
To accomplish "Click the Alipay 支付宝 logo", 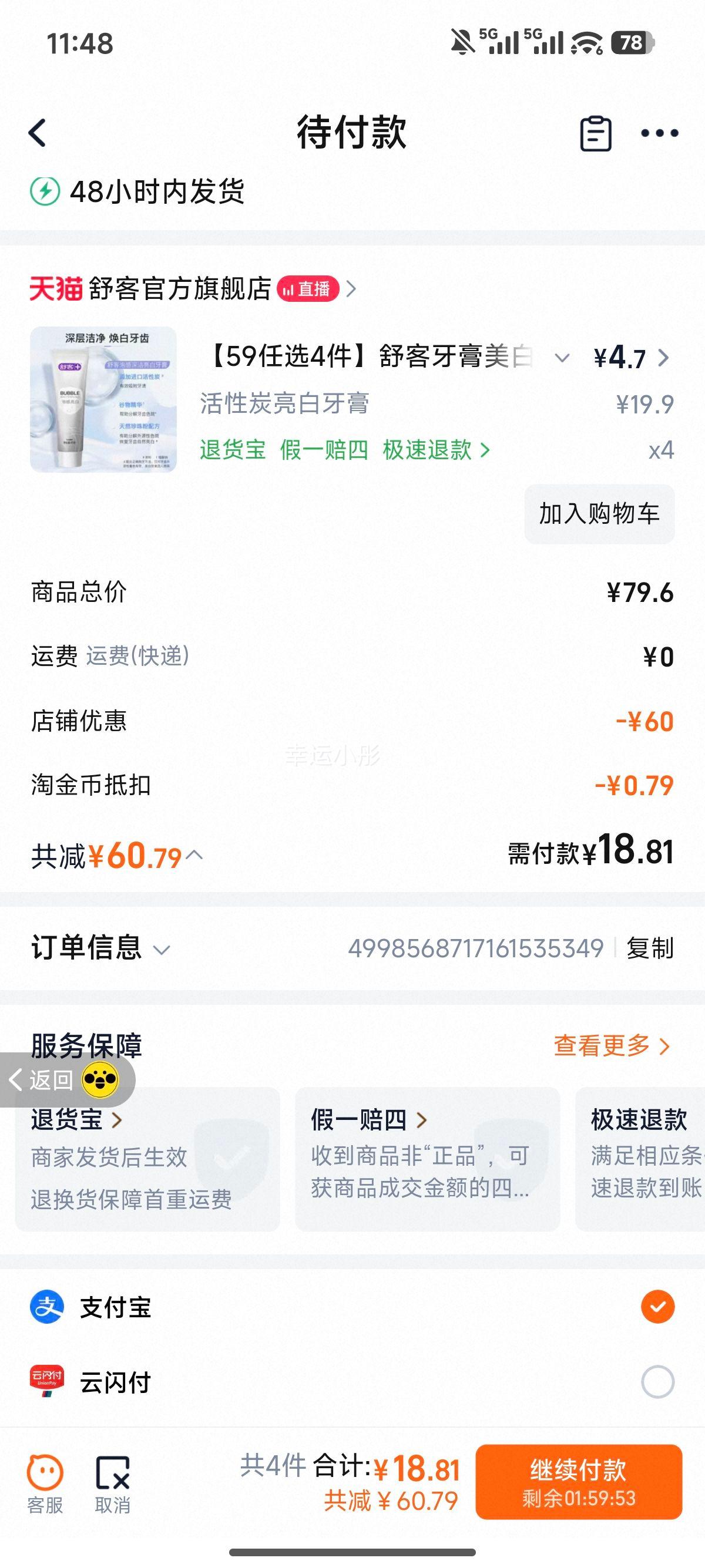I will pyautogui.click(x=48, y=1307).
